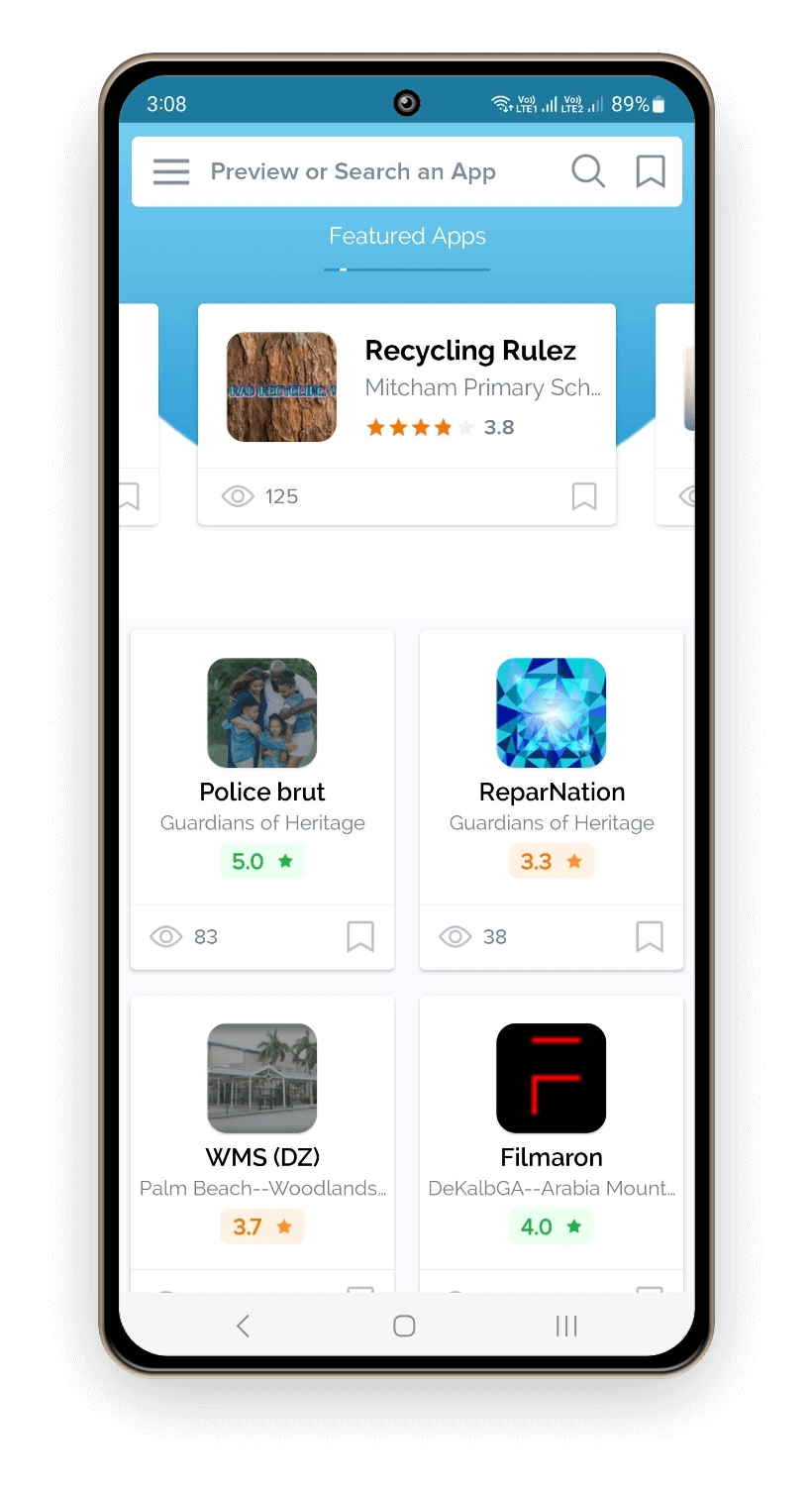Open the Police brut app card
The image size is (812, 1492).
coord(262,765)
